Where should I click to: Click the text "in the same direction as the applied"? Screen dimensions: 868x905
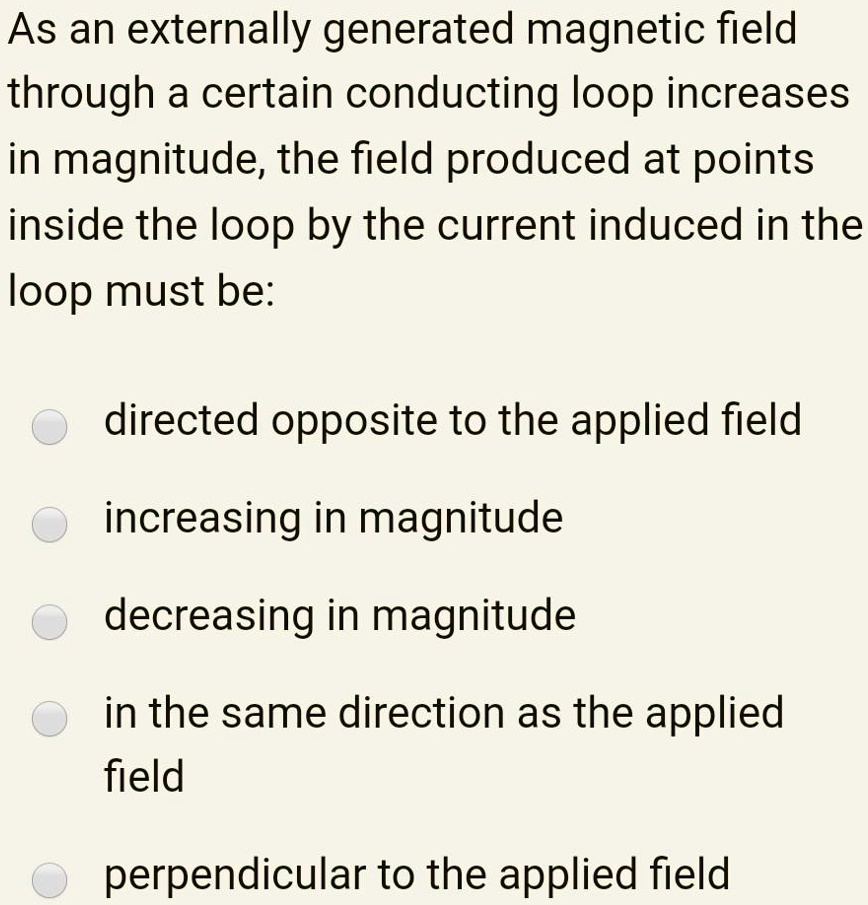[x=443, y=713]
